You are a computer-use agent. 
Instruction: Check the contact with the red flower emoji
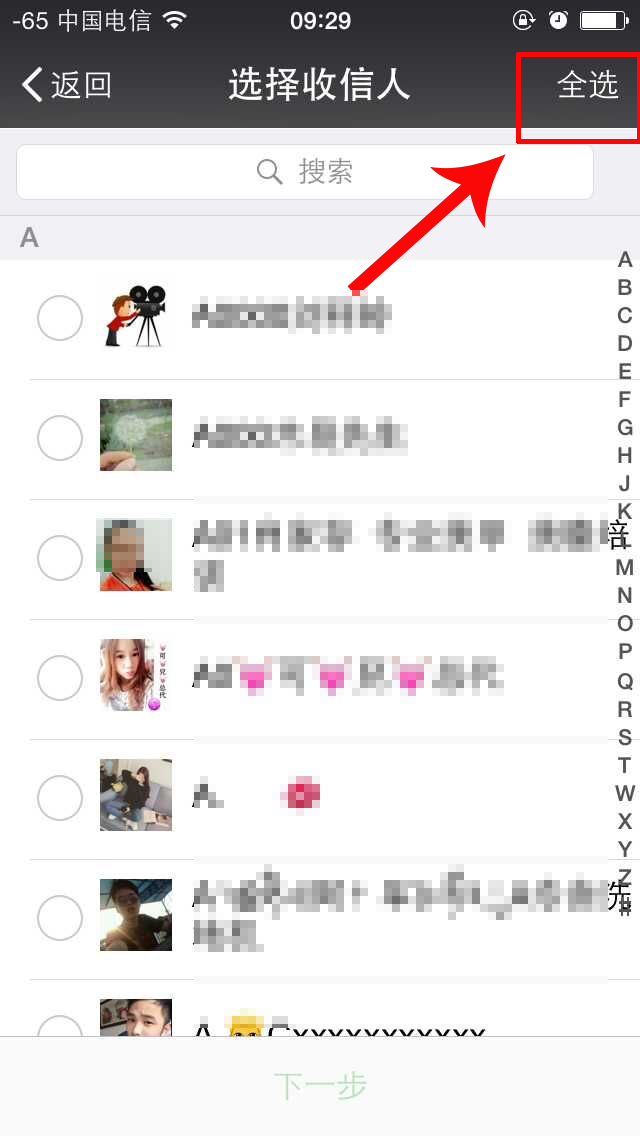click(x=60, y=798)
